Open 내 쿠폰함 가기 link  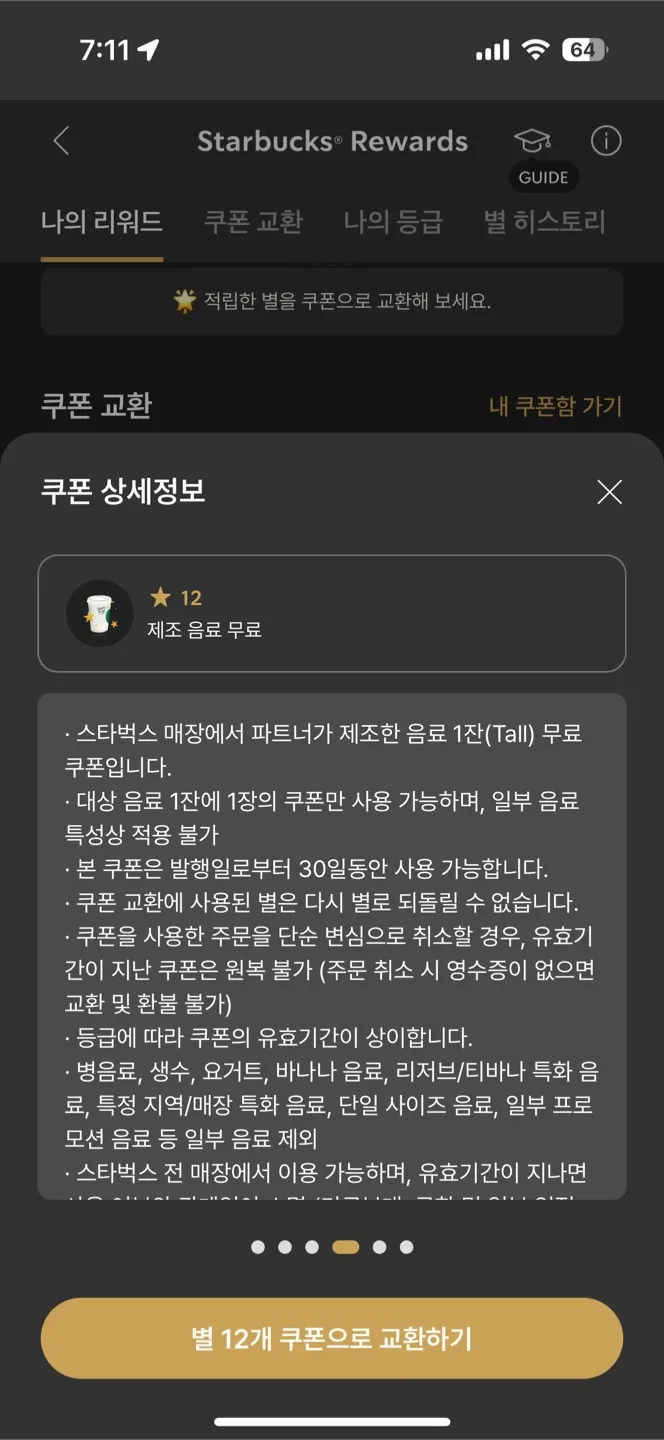[555, 406]
